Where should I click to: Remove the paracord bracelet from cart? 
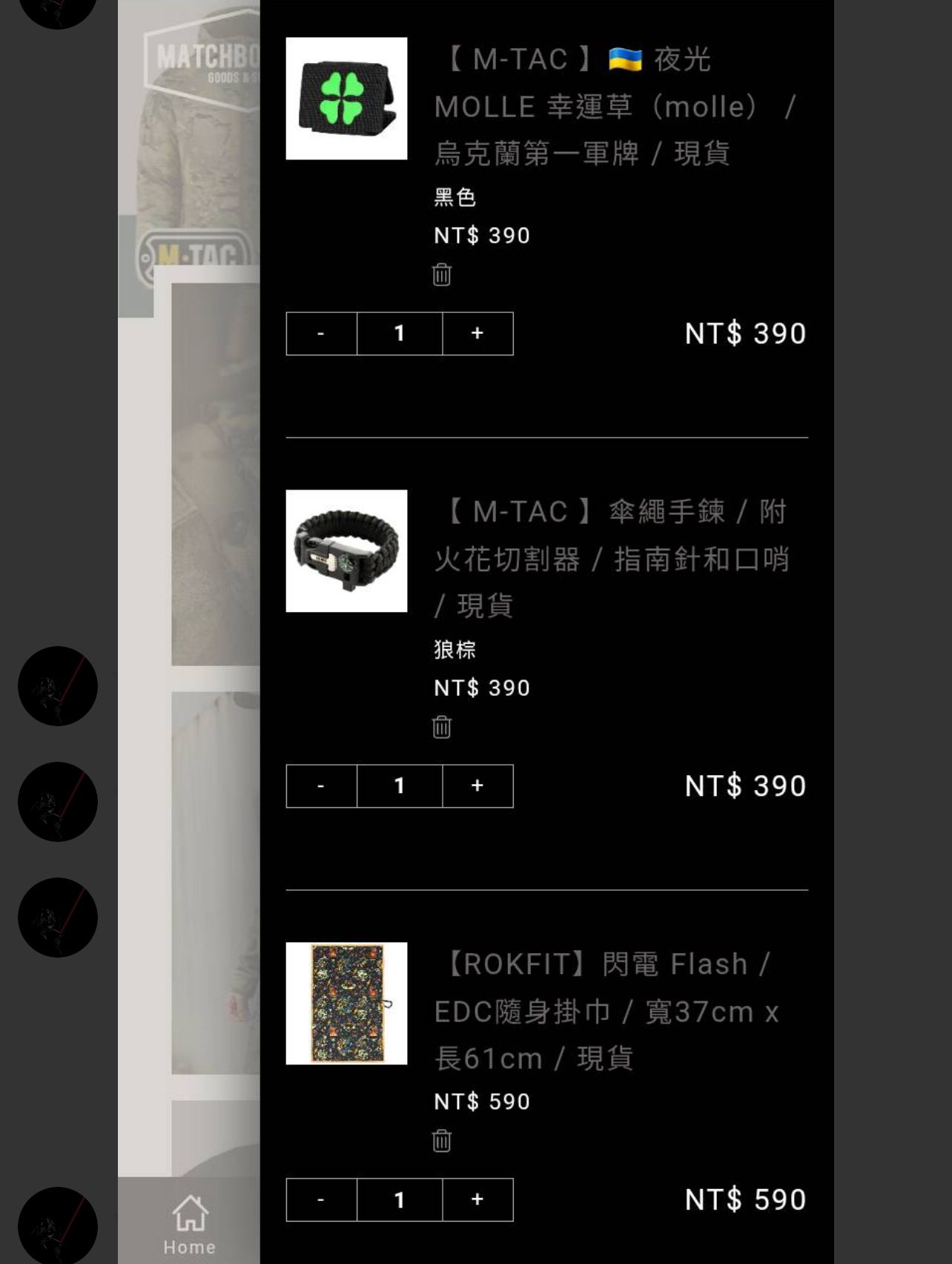pos(442,728)
